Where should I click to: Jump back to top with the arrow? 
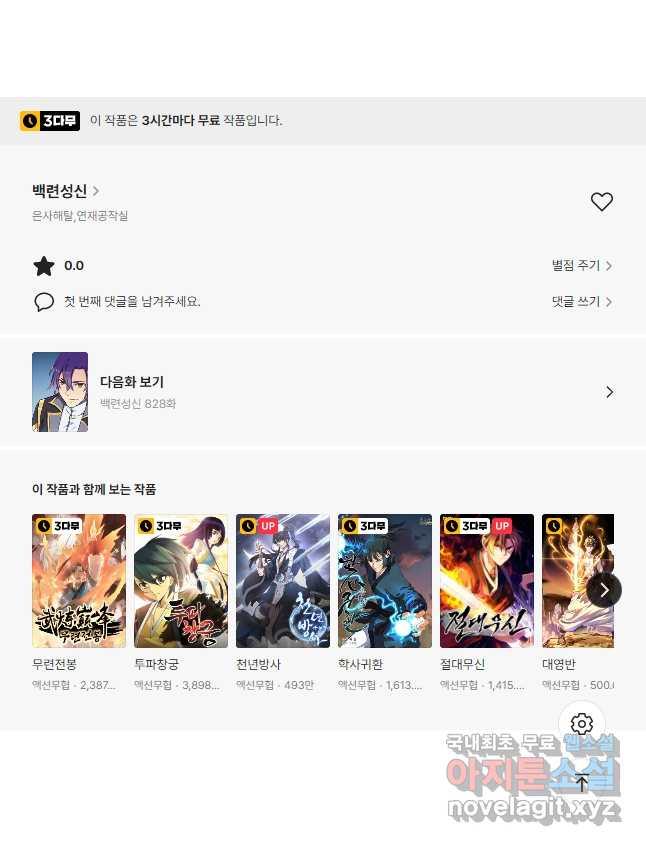(582, 783)
